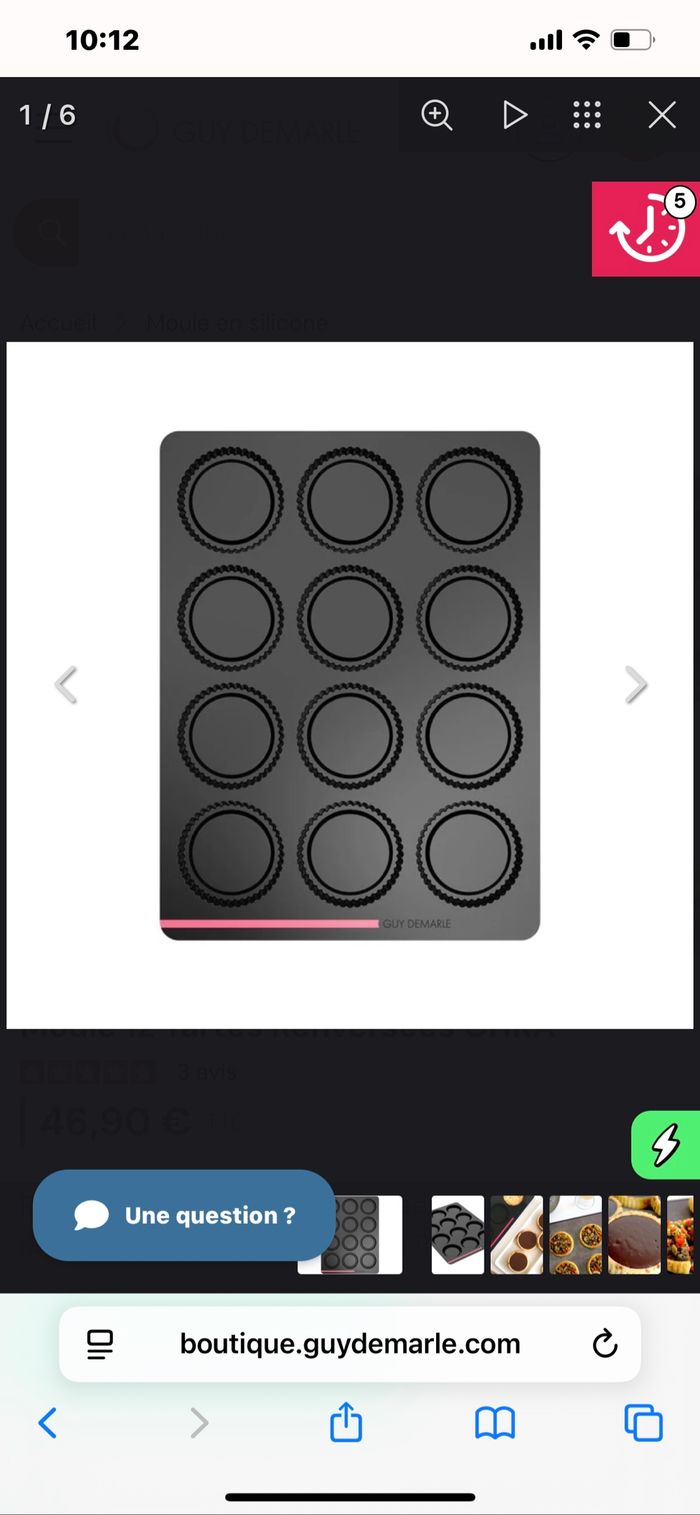
Task: Show the thumbnails grid view
Action: [587, 115]
